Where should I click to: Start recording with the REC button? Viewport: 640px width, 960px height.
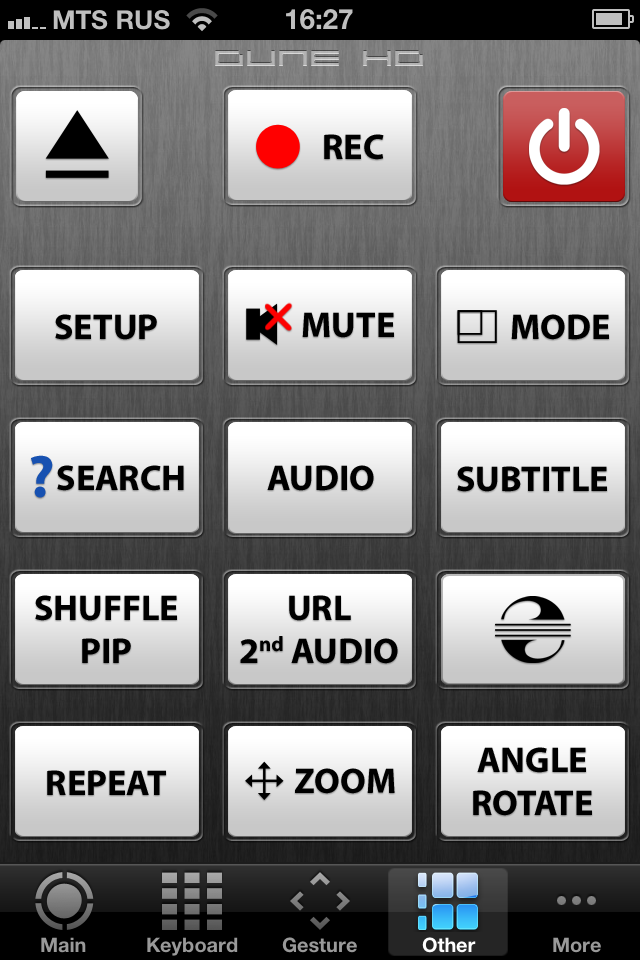(320, 147)
